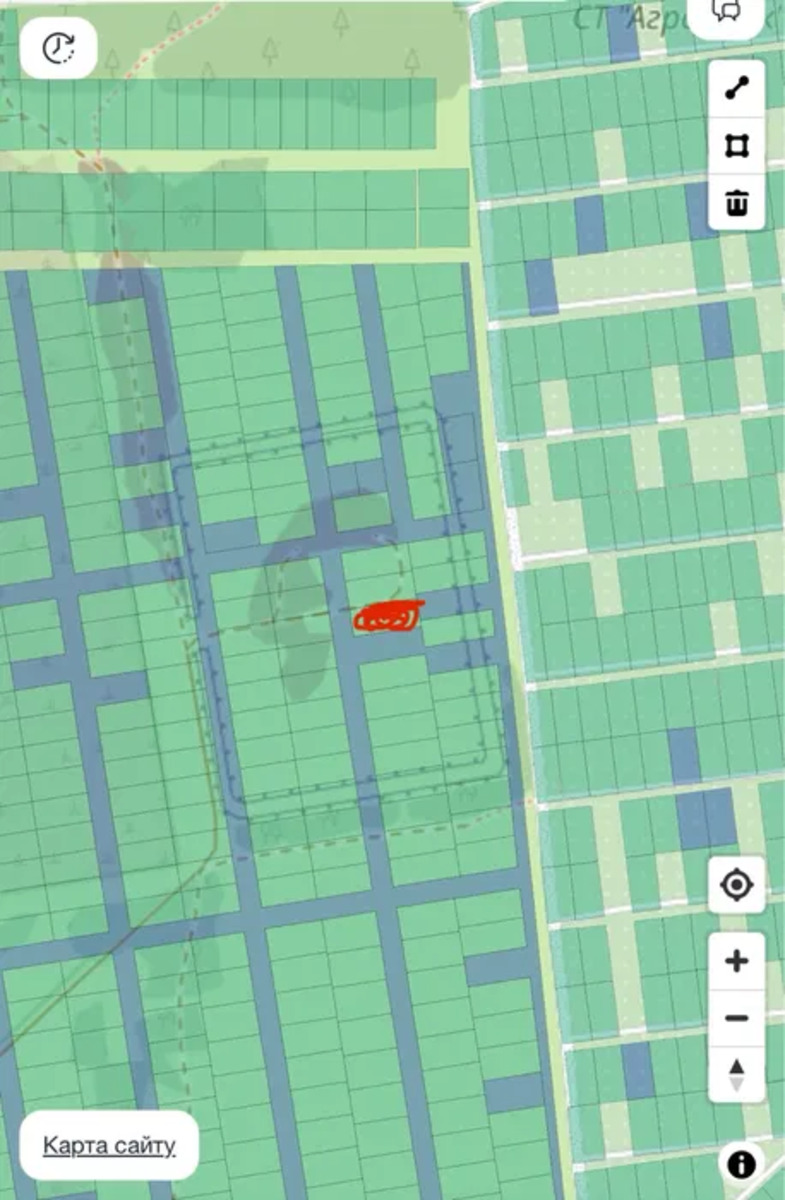Open the map info button
The image size is (785, 1200).
point(741,1164)
